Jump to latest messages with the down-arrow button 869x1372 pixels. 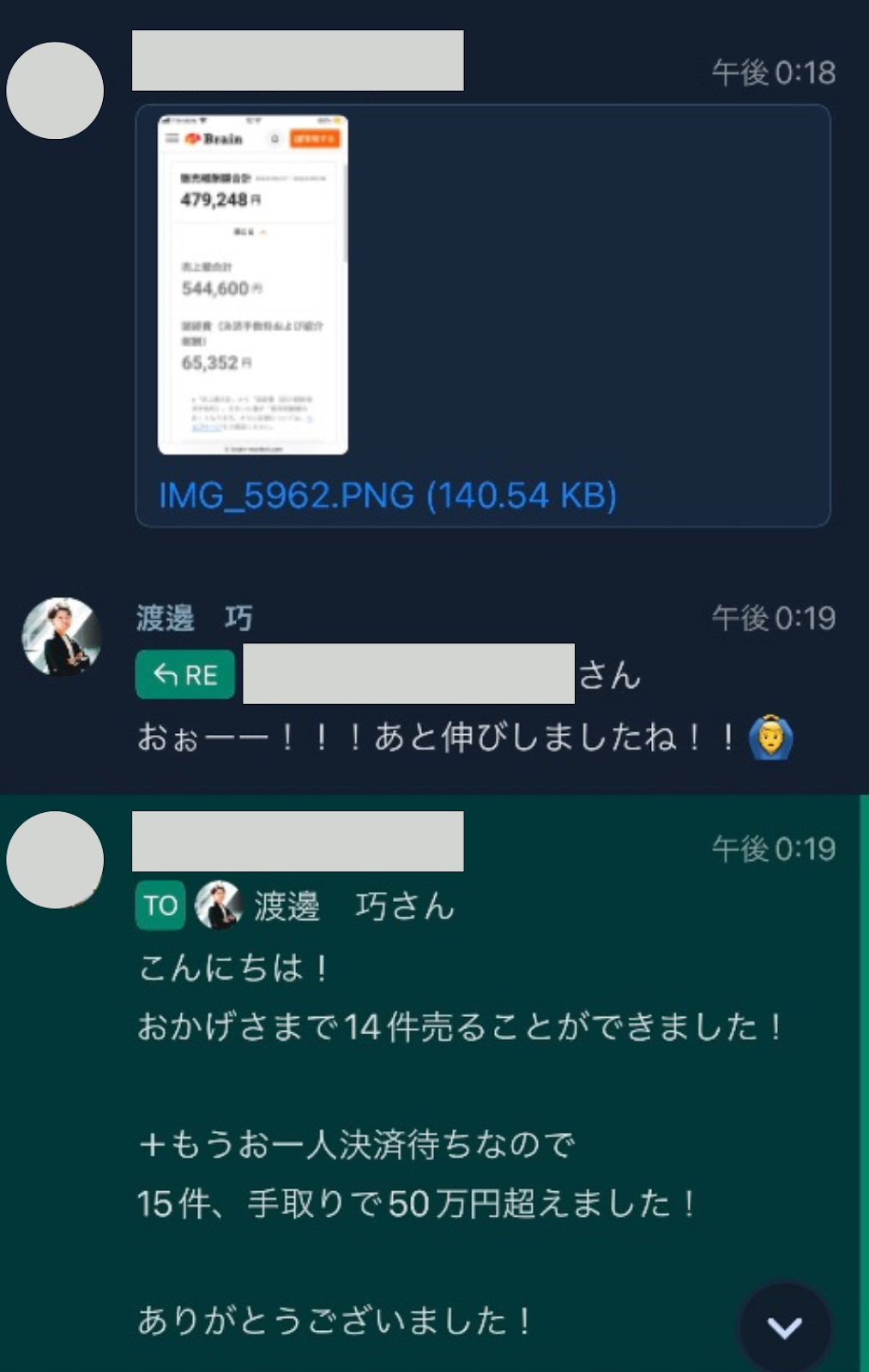click(784, 1327)
